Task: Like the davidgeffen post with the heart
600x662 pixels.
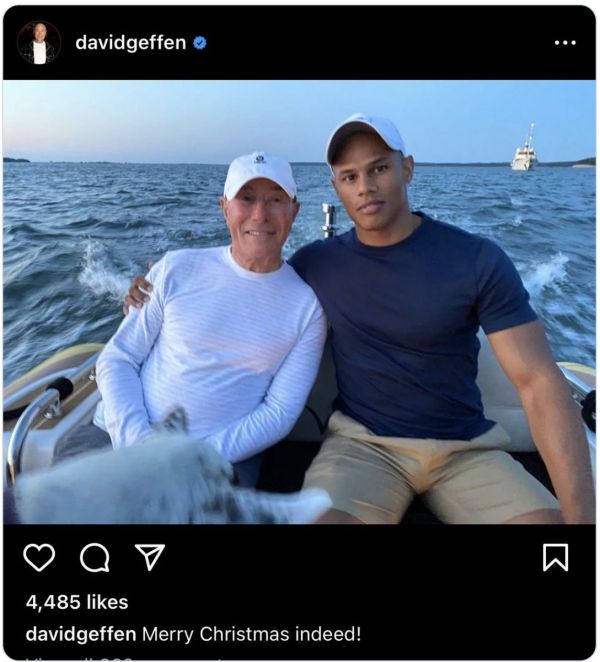Action: (39, 557)
